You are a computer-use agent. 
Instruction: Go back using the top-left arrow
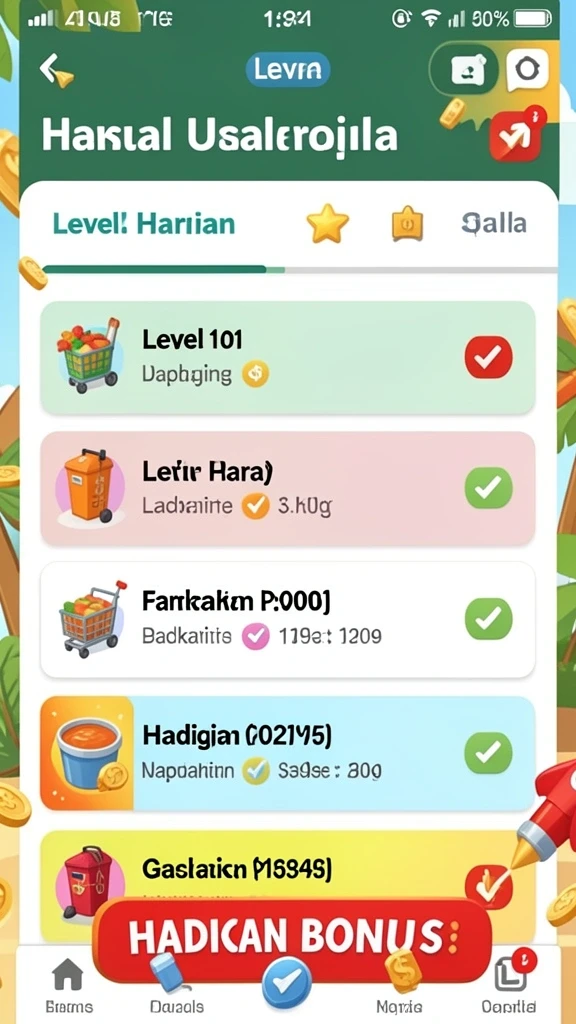55,71
